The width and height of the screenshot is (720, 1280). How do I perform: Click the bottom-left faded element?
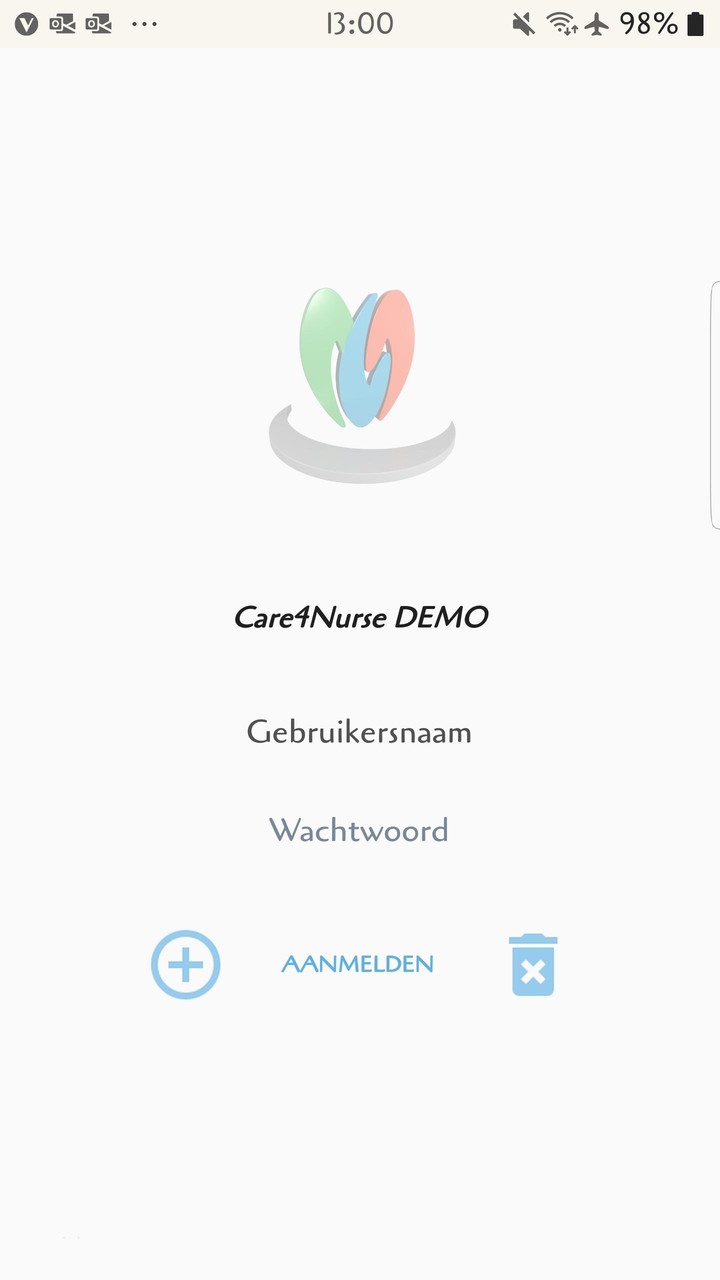tap(70, 1237)
